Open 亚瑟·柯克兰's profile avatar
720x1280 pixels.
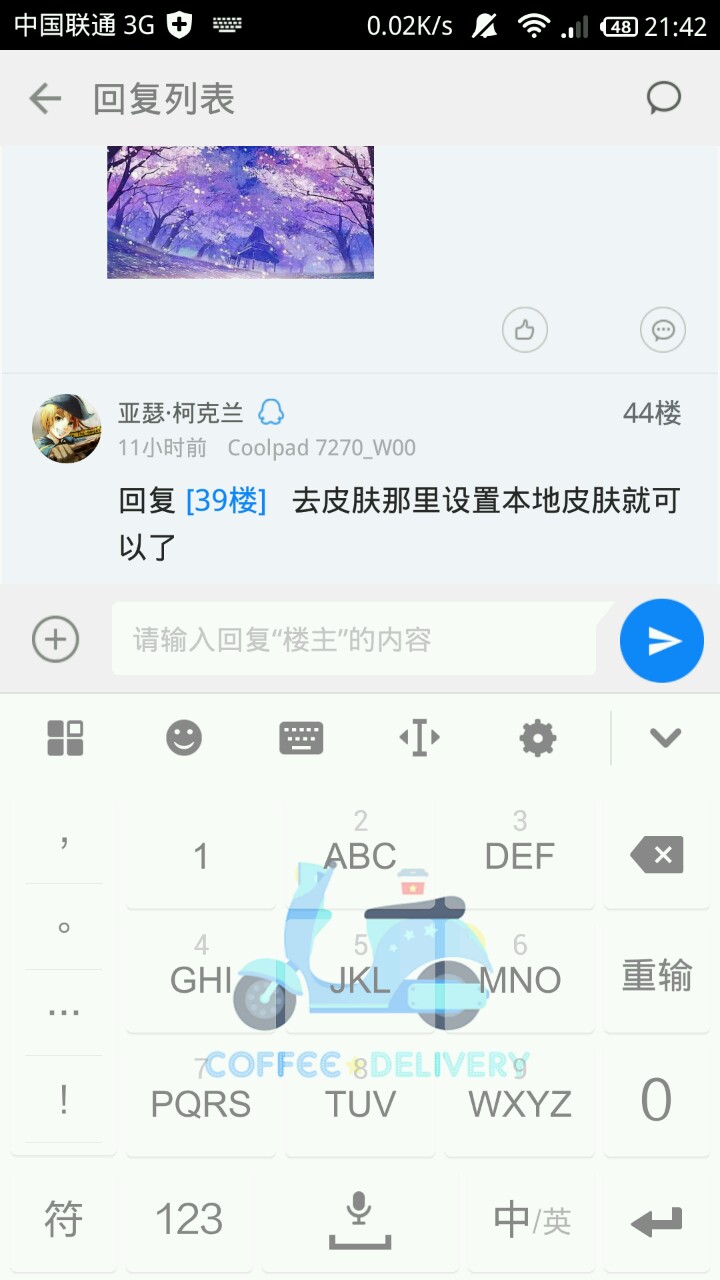(x=67, y=428)
